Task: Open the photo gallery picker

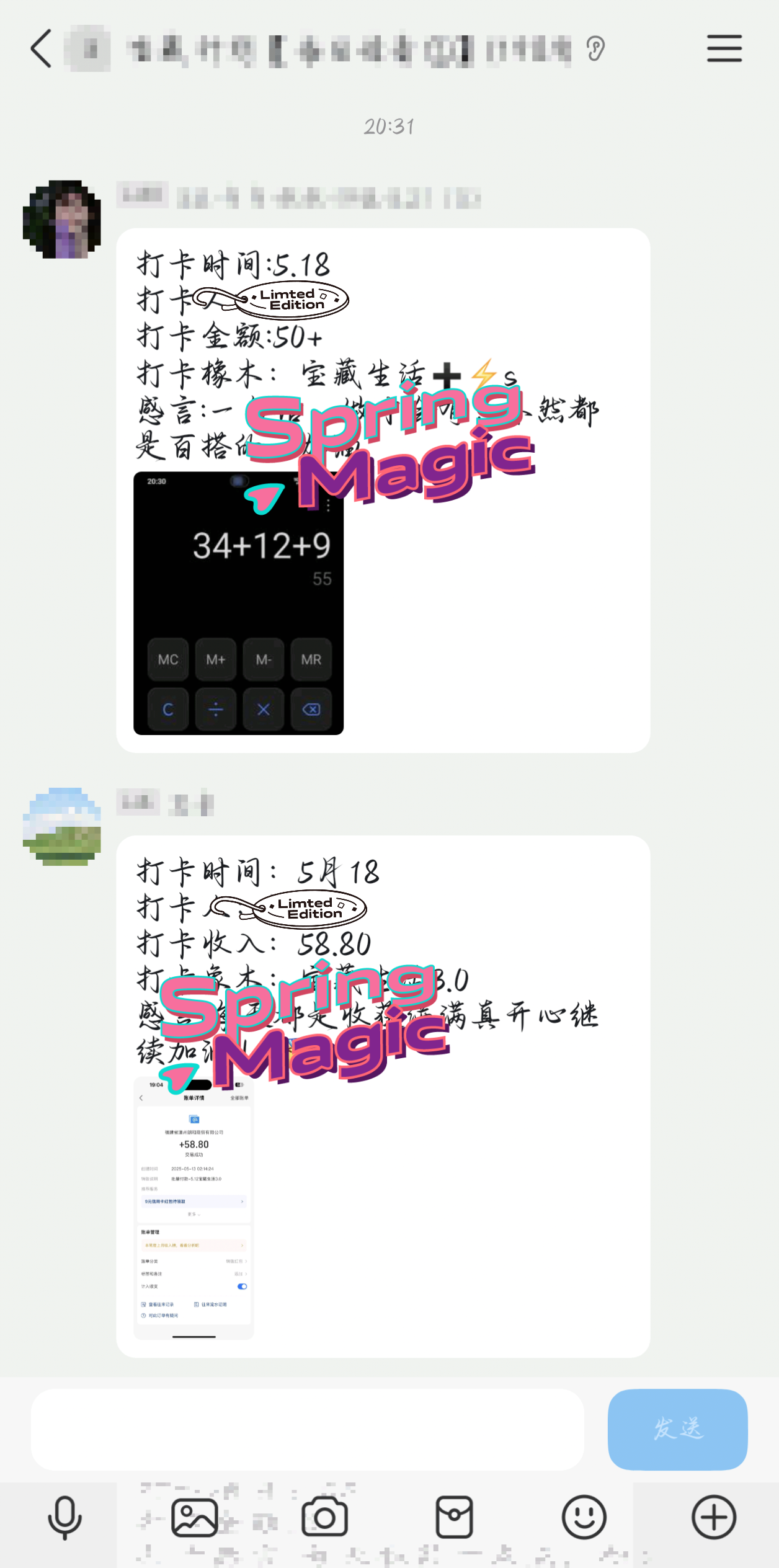Action: 195,1518
